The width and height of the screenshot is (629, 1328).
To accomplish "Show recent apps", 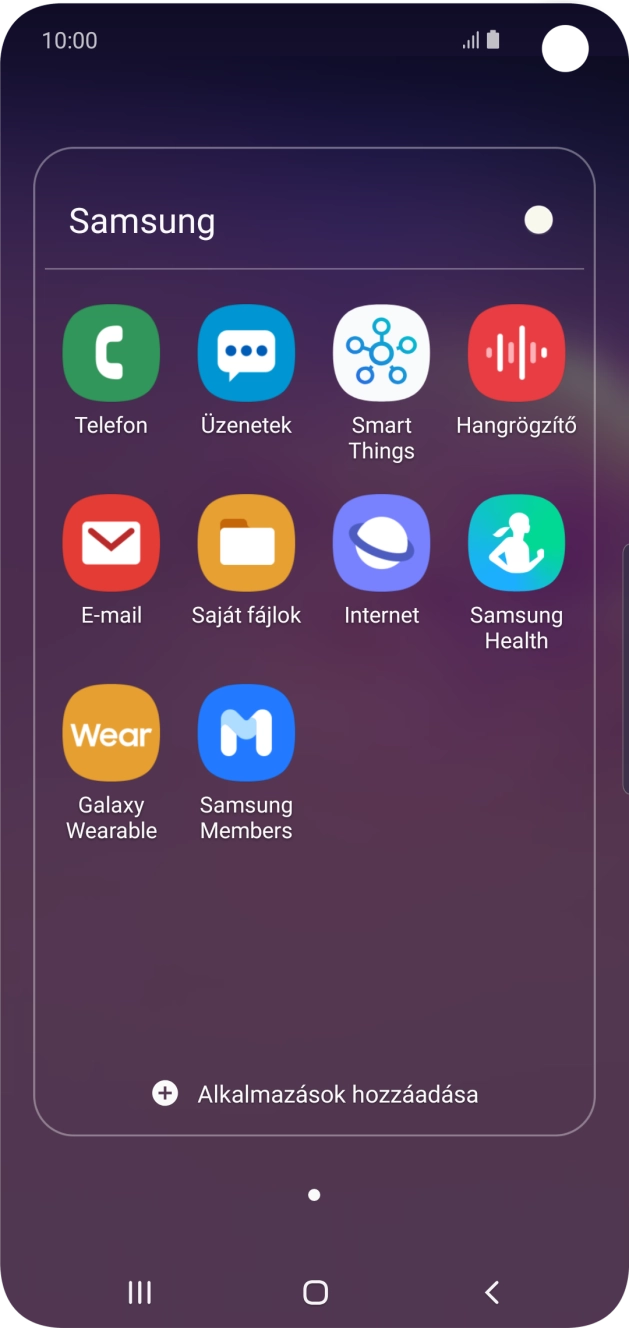I will tap(140, 1292).
